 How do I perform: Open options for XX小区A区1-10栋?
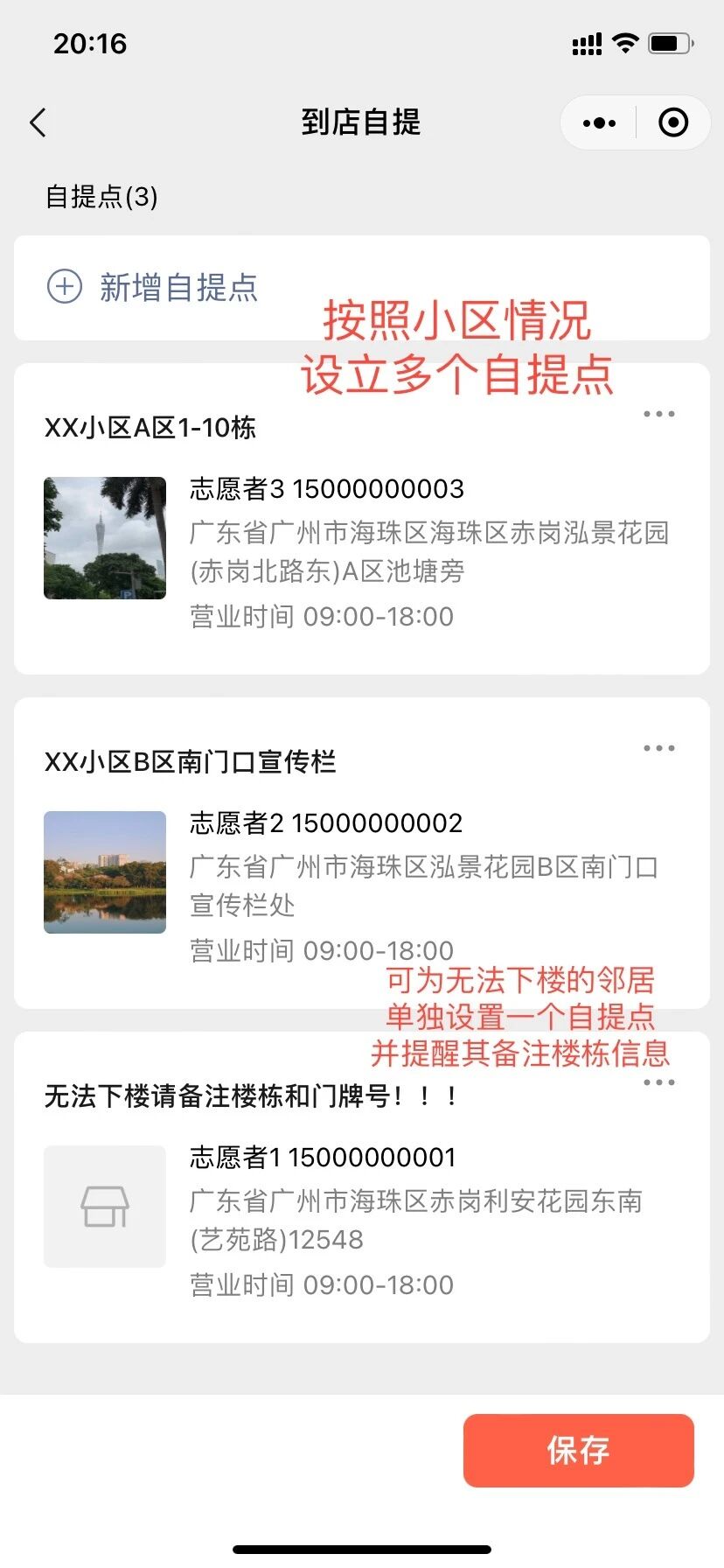pos(658,414)
